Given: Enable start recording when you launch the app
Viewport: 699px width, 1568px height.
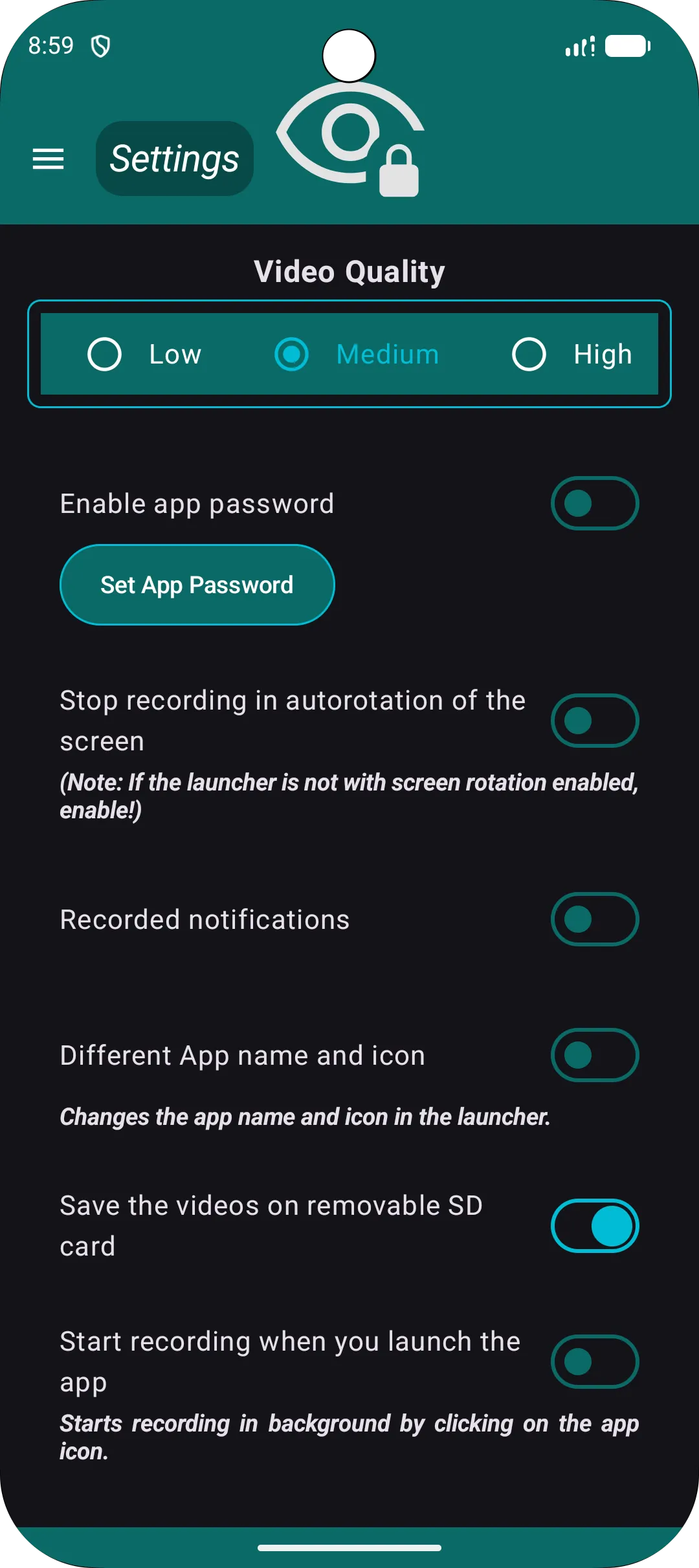Looking at the screenshot, I should (595, 1362).
